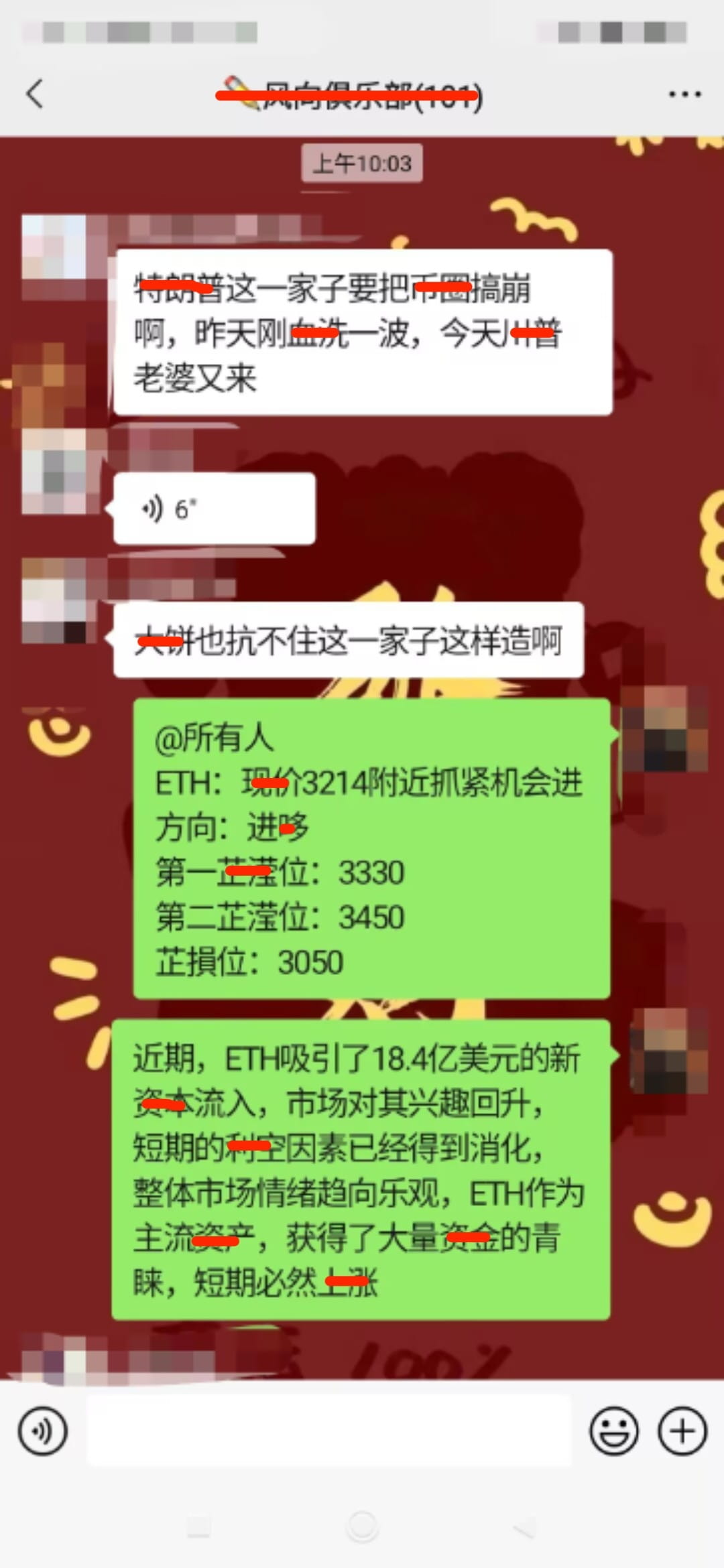Open the three-dot chat info menu
The height and width of the screenshot is (1568, 724).
684,94
